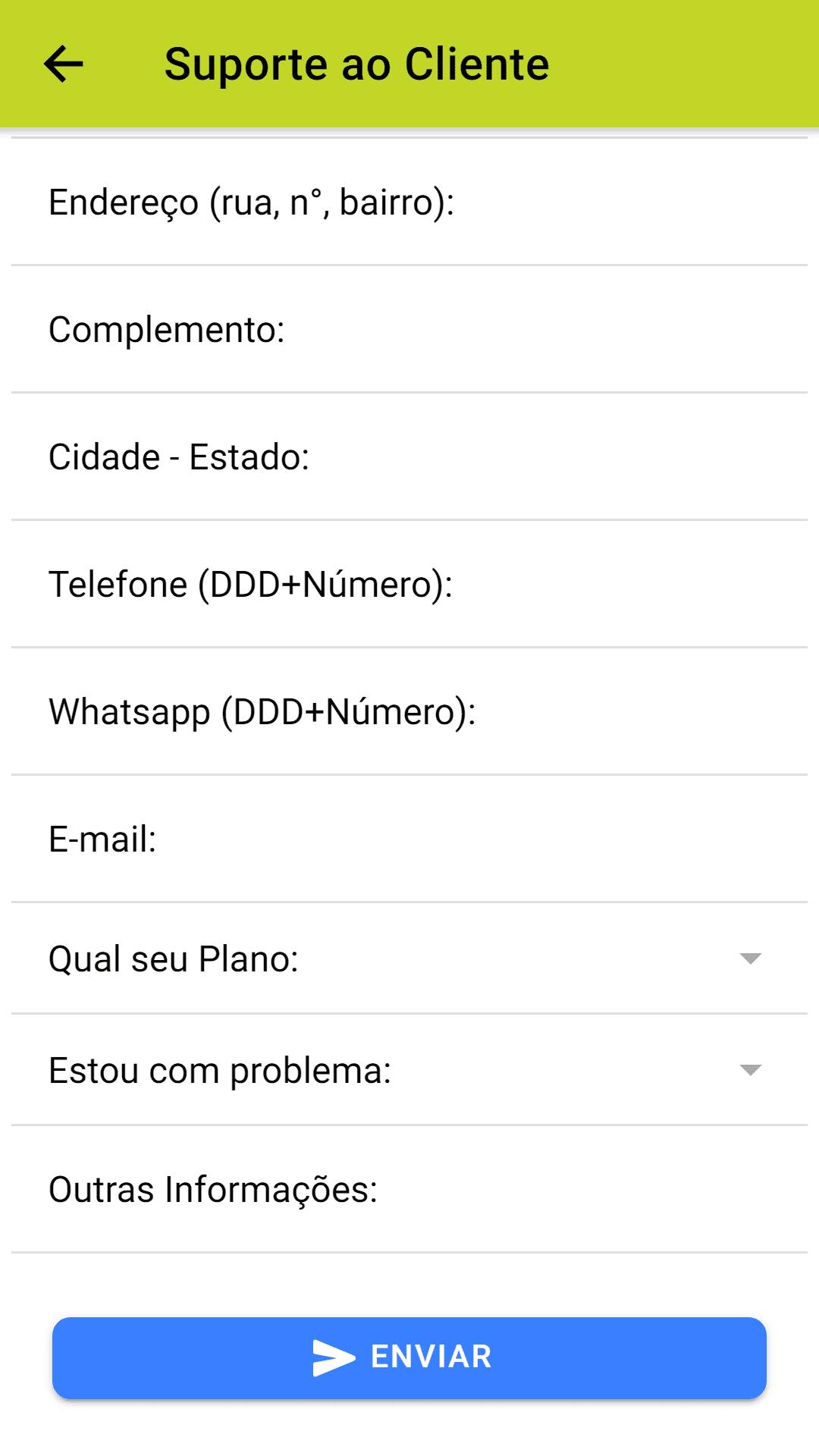Select the E-mail input field
The width and height of the screenshot is (819, 1456).
tap(409, 839)
